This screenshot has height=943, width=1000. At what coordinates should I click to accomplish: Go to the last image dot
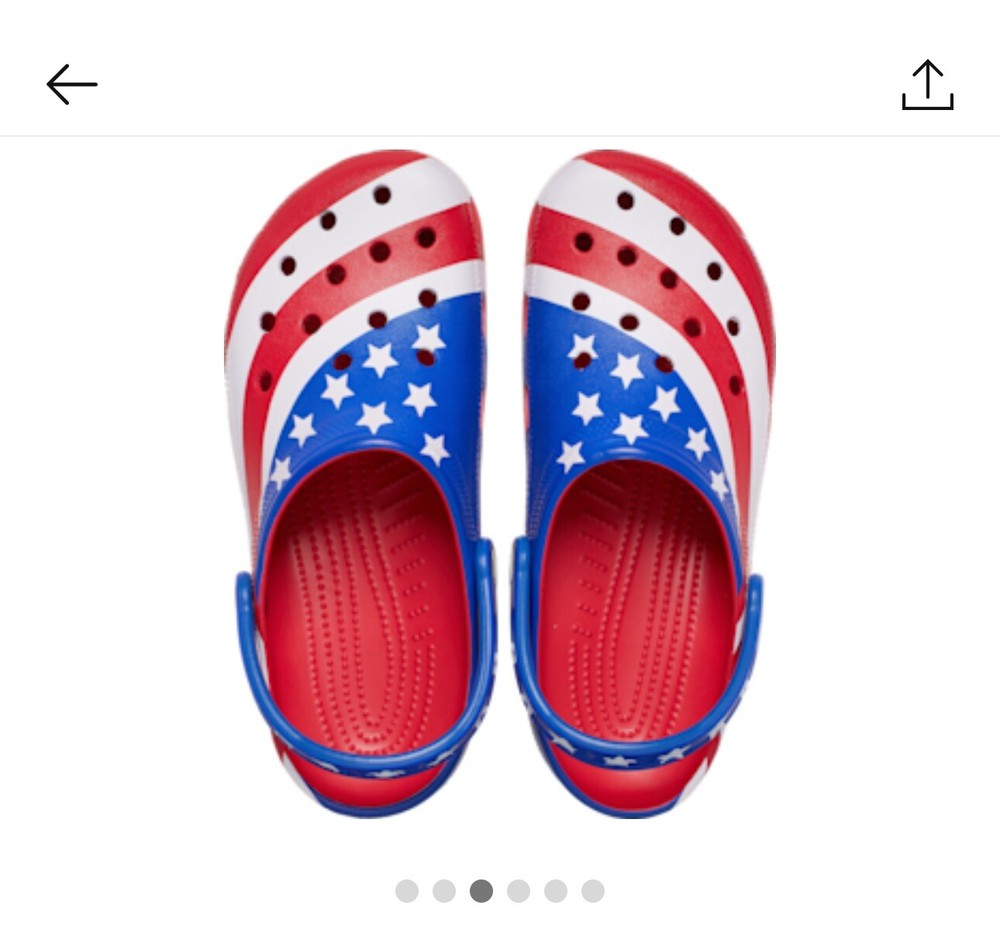[x=593, y=891]
